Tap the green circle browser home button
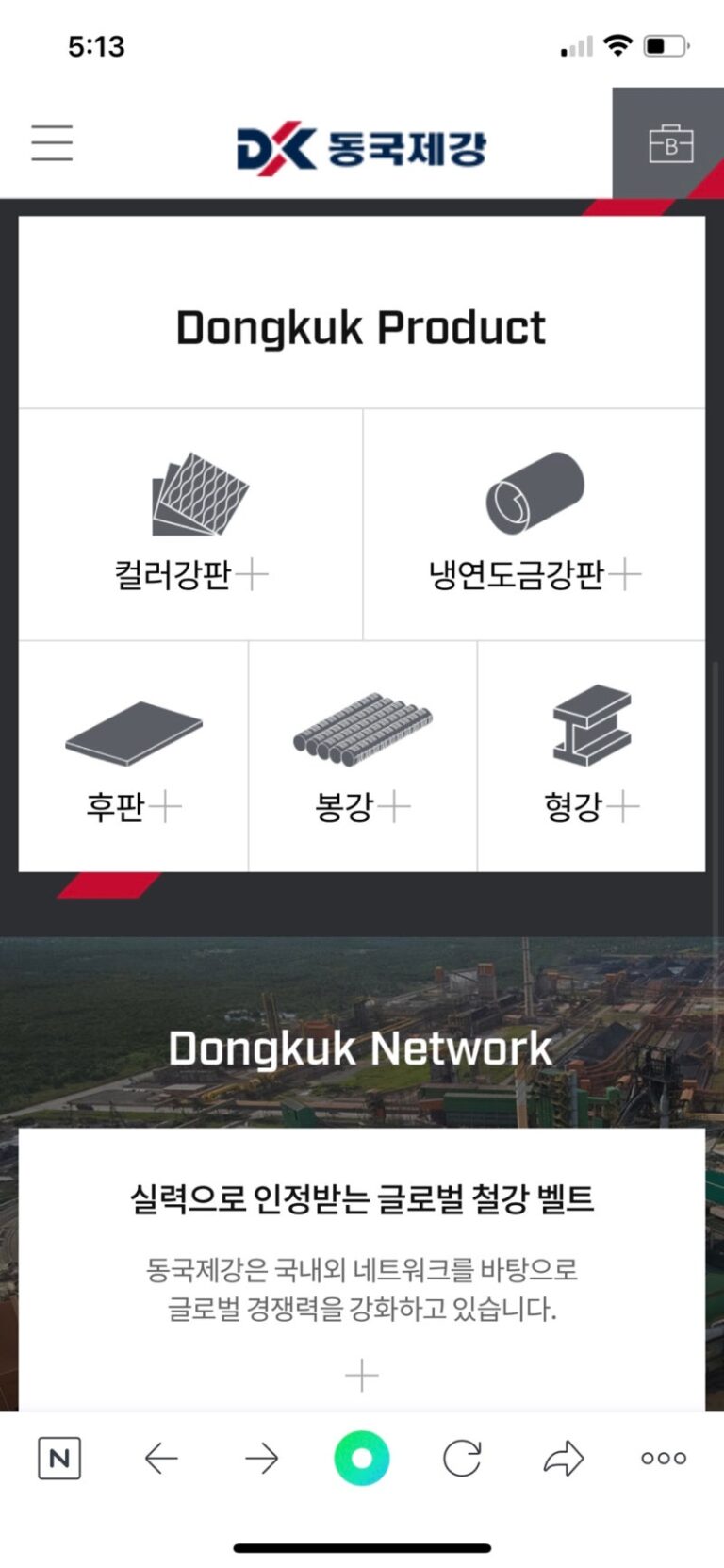Image resolution: width=724 pixels, height=1568 pixels. click(362, 1459)
